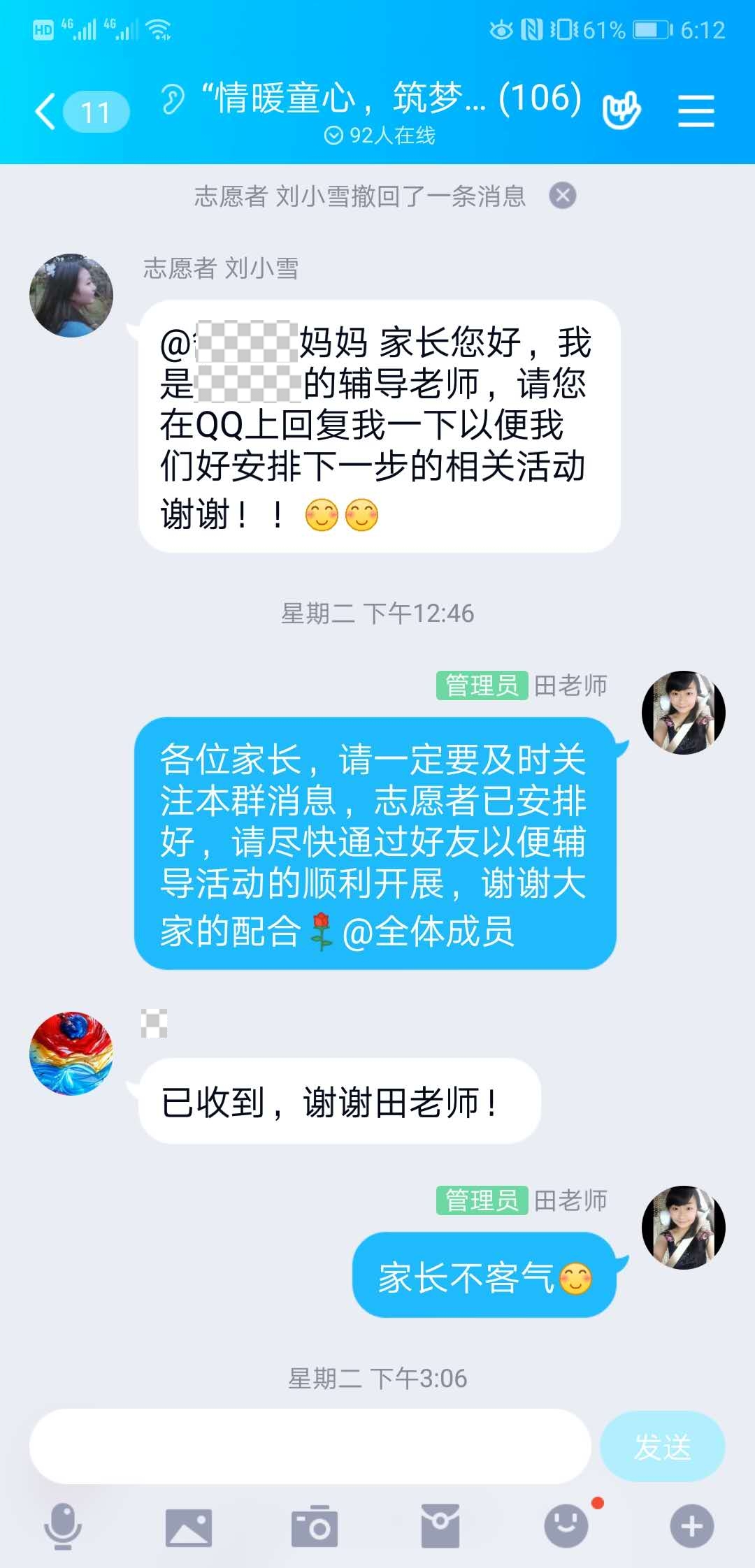755x1568 pixels.
Task: Focus the message input field
Action: pos(310,1446)
